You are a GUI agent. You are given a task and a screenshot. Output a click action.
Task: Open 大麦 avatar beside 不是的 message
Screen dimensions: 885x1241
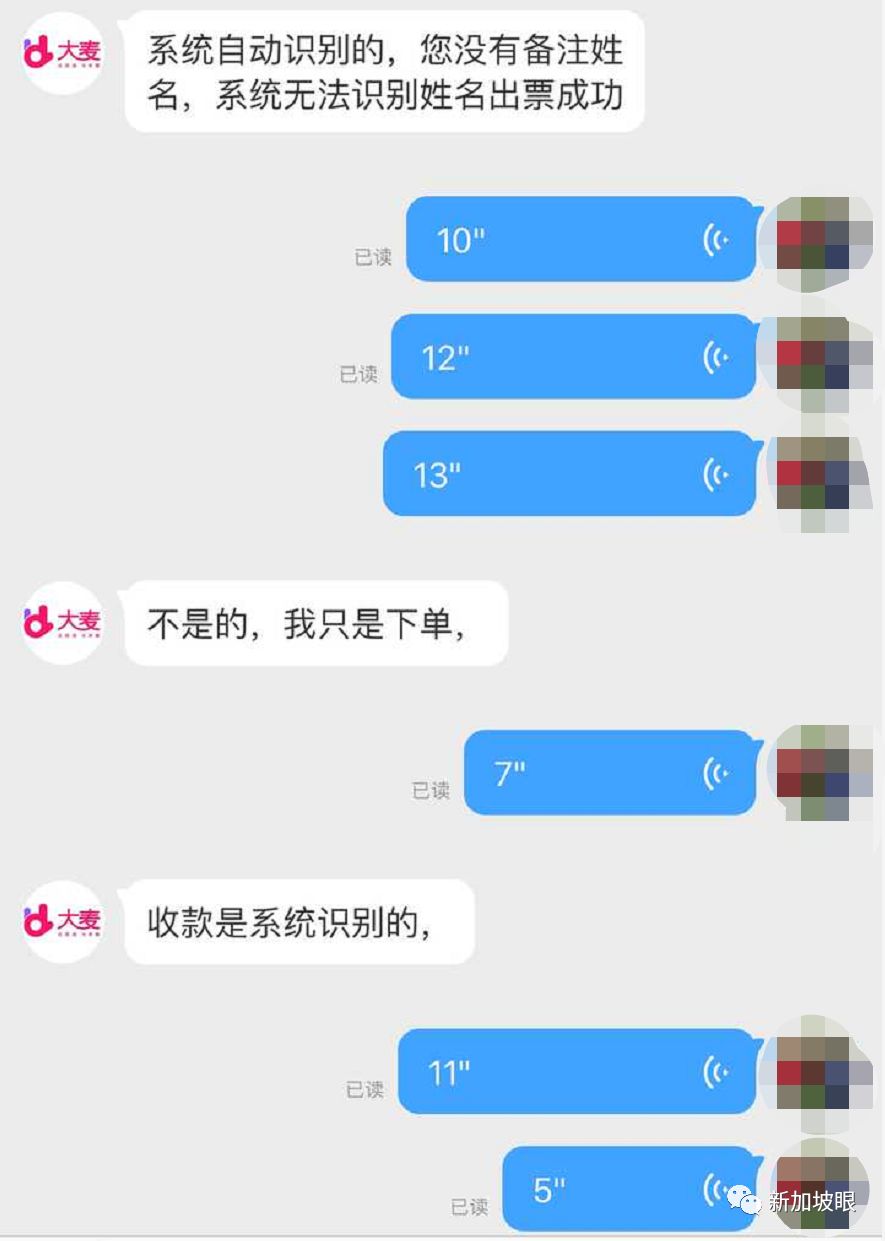pyautogui.click(x=62, y=622)
